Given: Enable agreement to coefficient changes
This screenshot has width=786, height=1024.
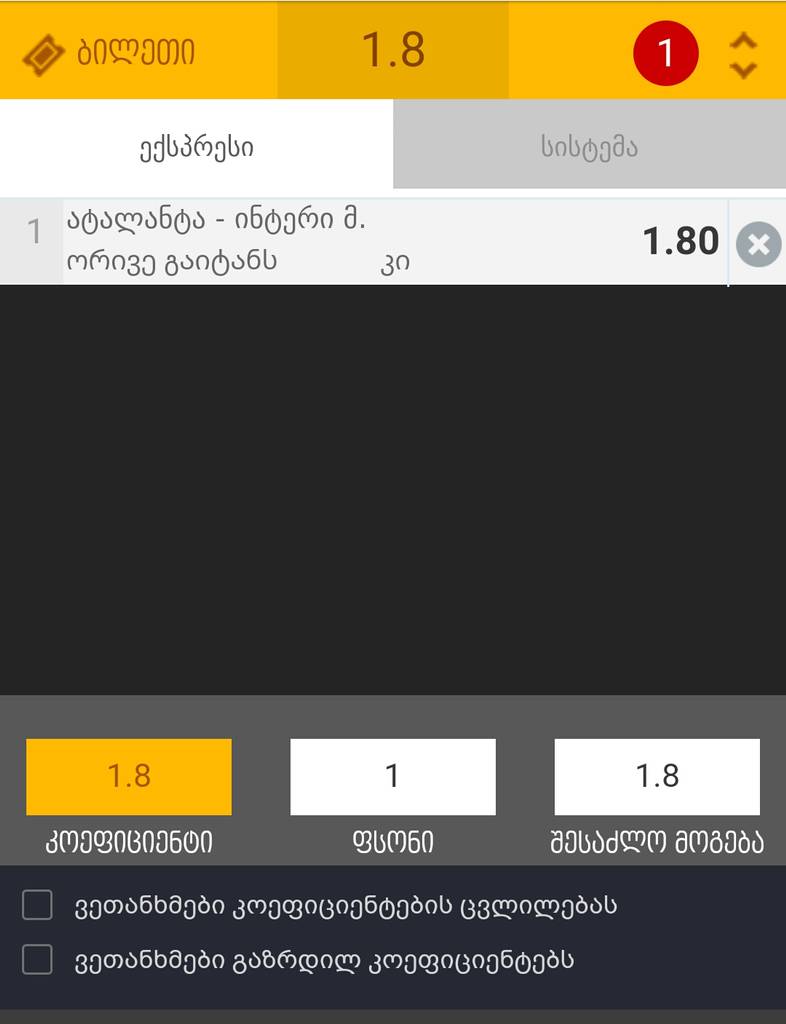Looking at the screenshot, I should 37,905.
